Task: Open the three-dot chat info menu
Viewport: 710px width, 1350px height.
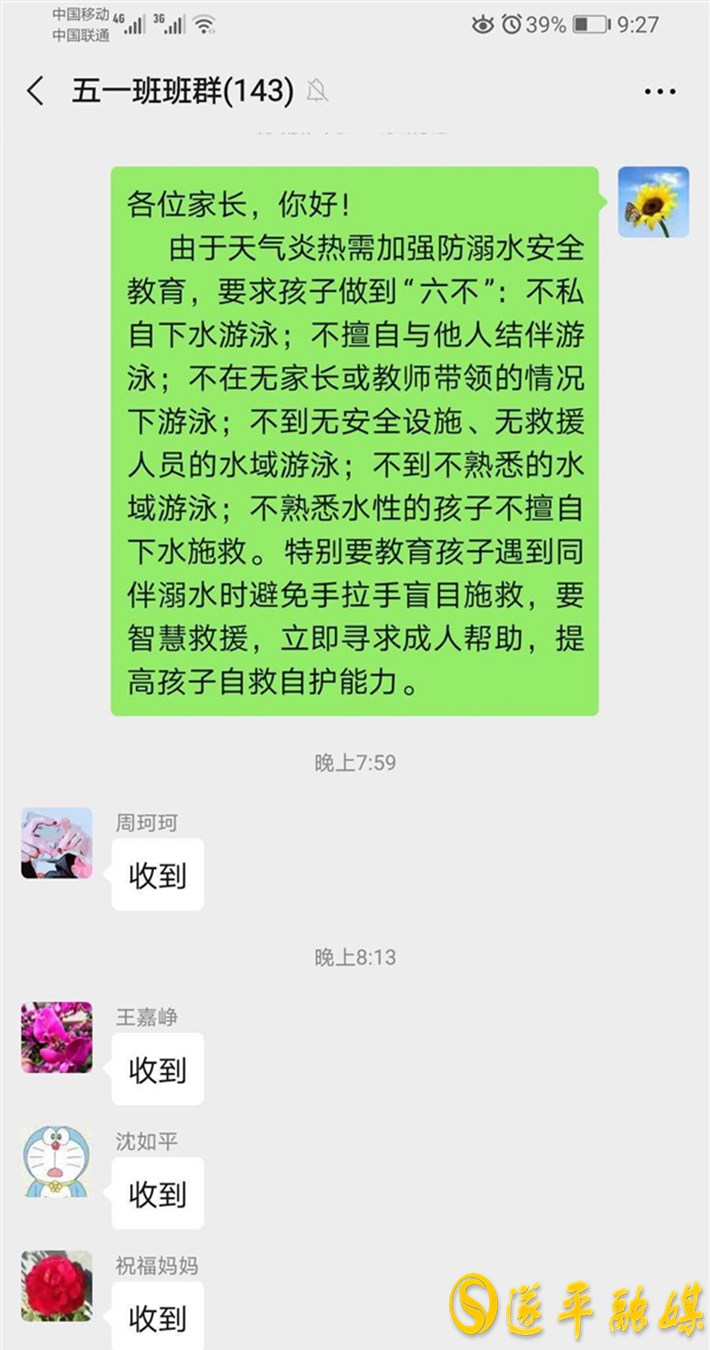Action: coord(660,92)
